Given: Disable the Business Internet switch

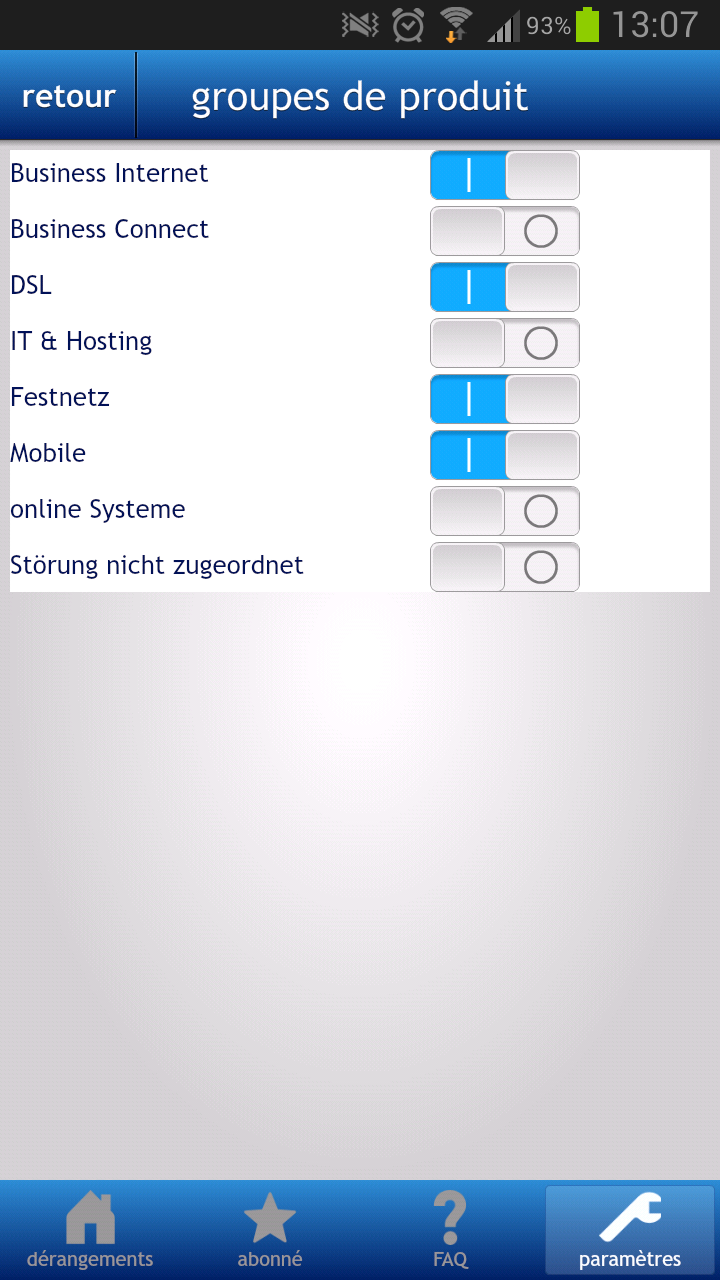Looking at the screenshot, I should pyautogui.click(x=504, y=175).
